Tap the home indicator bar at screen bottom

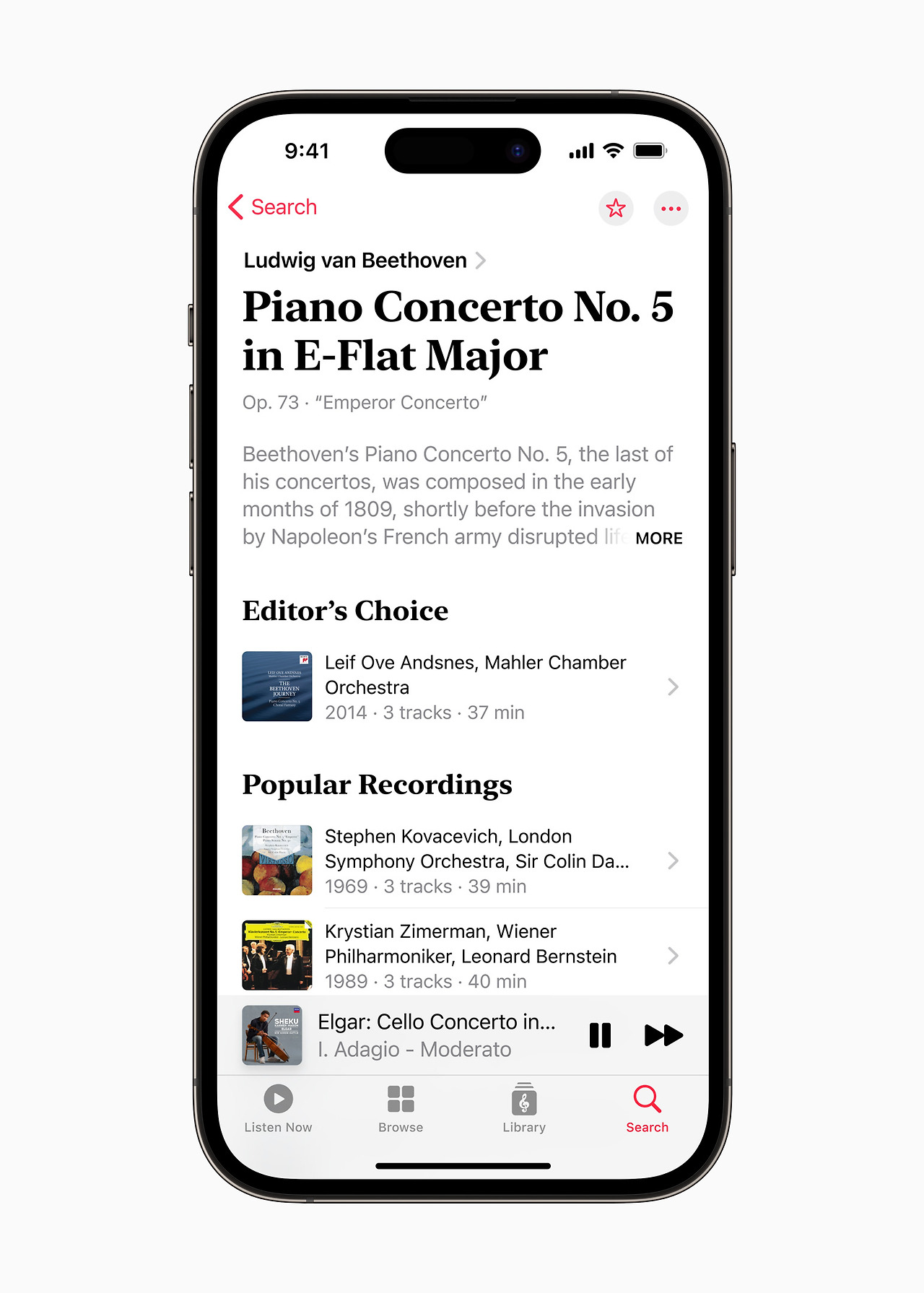coord(462,1164)
